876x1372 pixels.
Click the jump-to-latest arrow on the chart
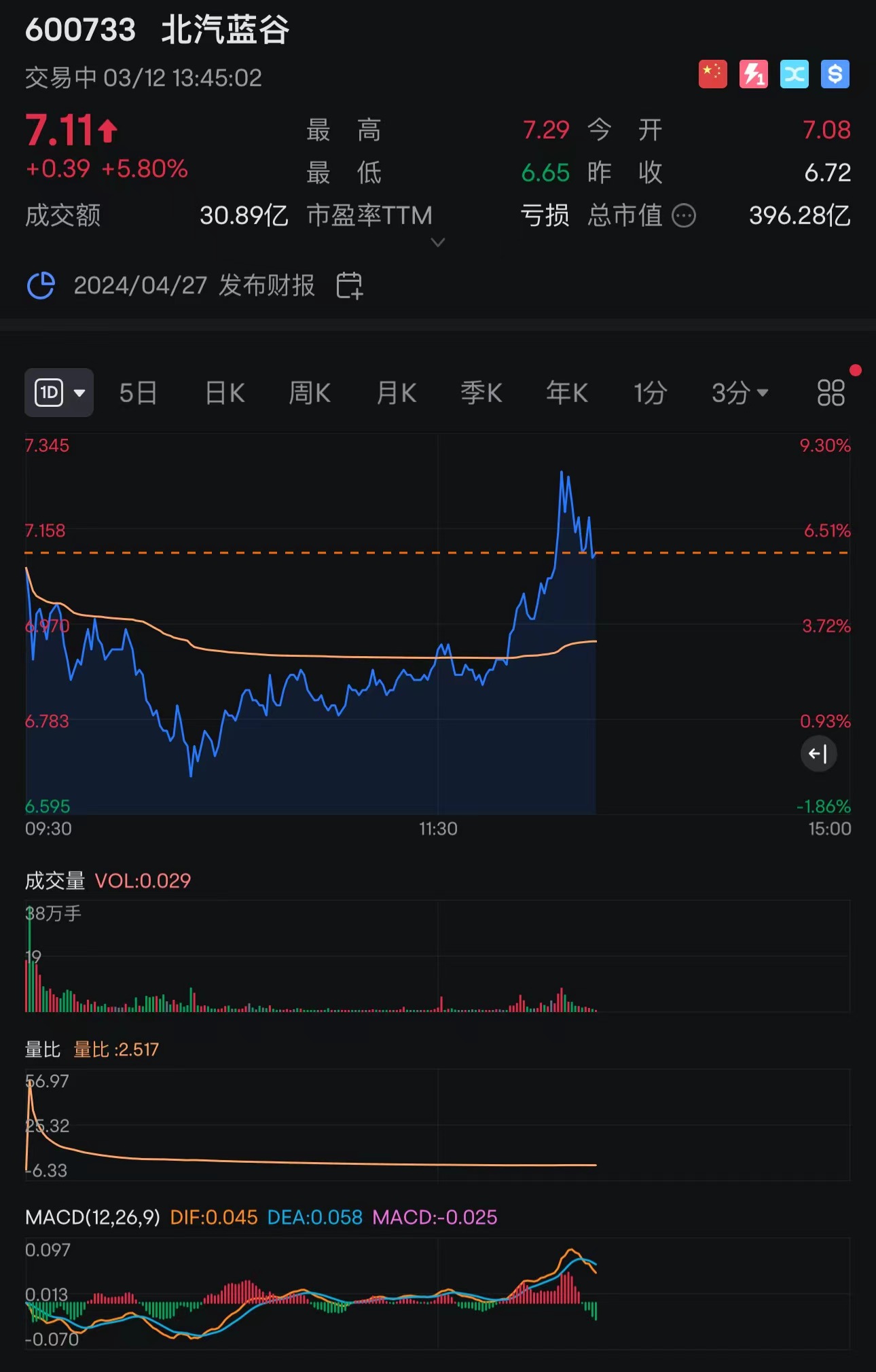click(818, 754)
